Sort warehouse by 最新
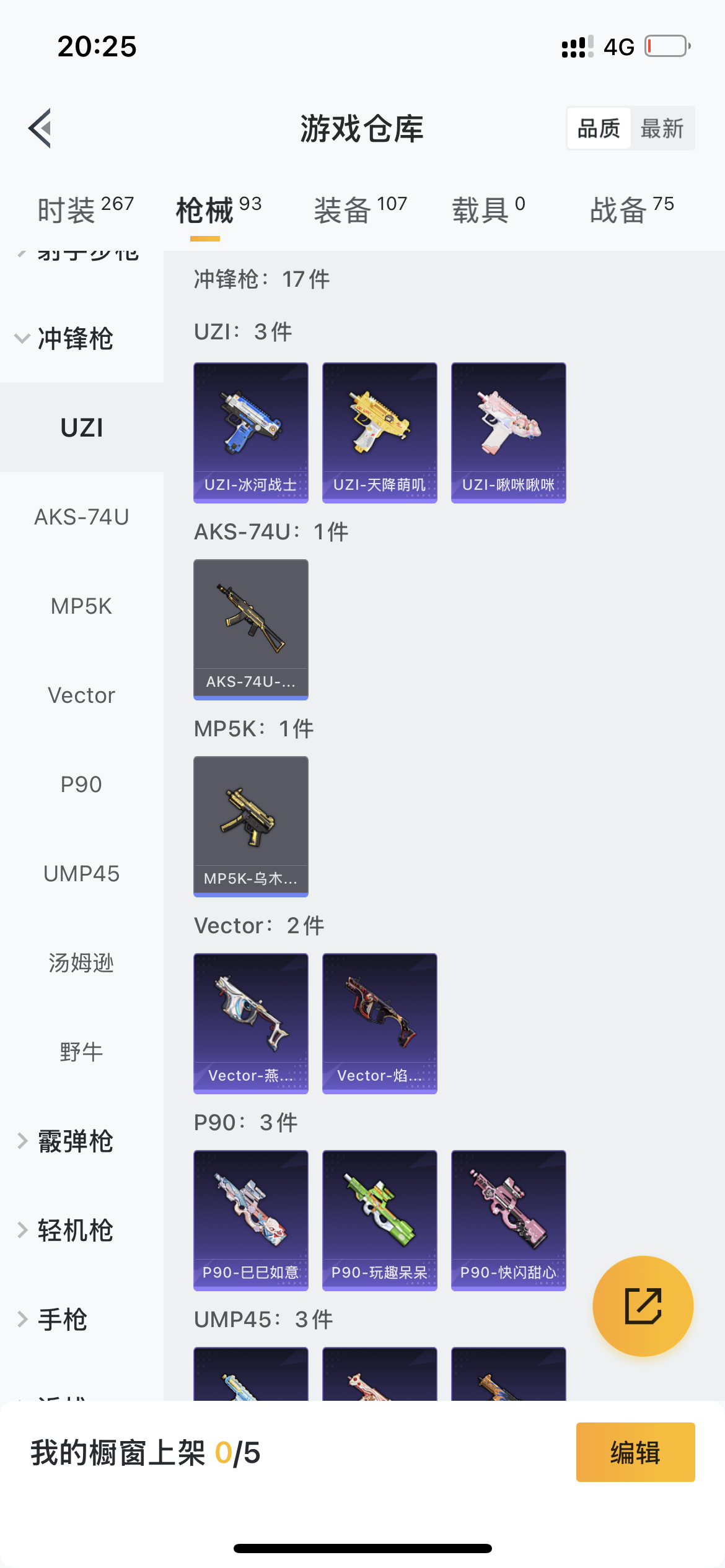 [662, 129]
